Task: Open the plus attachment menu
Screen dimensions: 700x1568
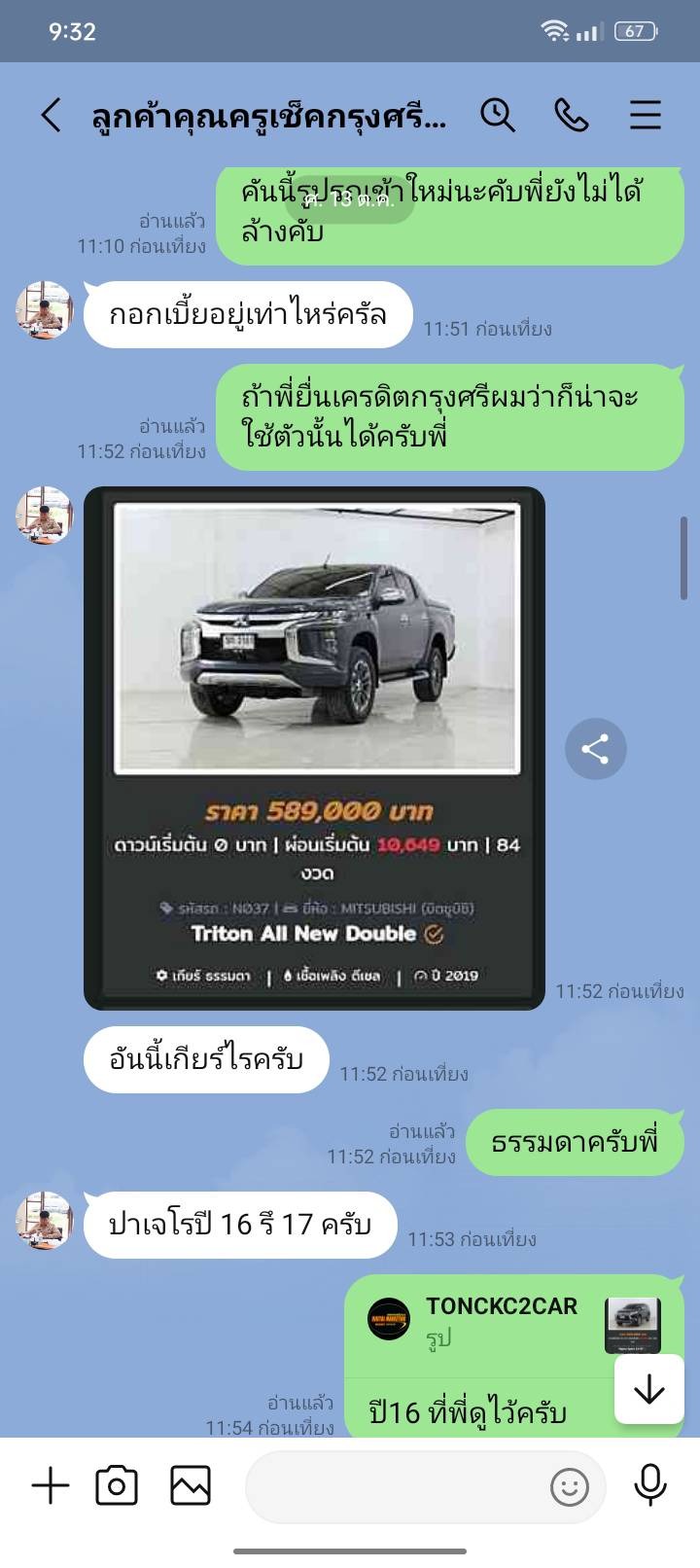Action: (51, 1486)
